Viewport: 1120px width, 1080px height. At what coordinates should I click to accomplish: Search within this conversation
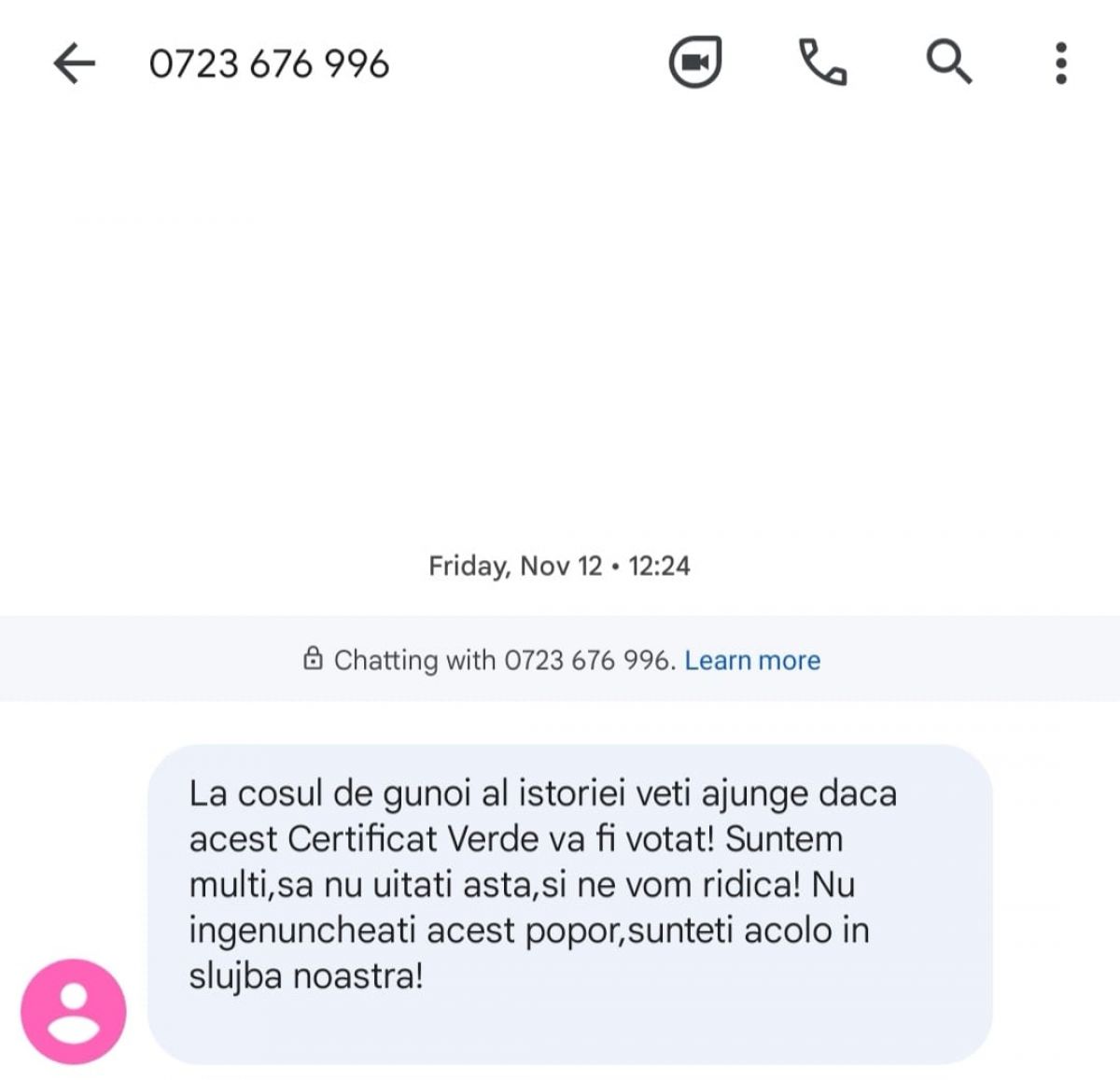tap(948, 63)
